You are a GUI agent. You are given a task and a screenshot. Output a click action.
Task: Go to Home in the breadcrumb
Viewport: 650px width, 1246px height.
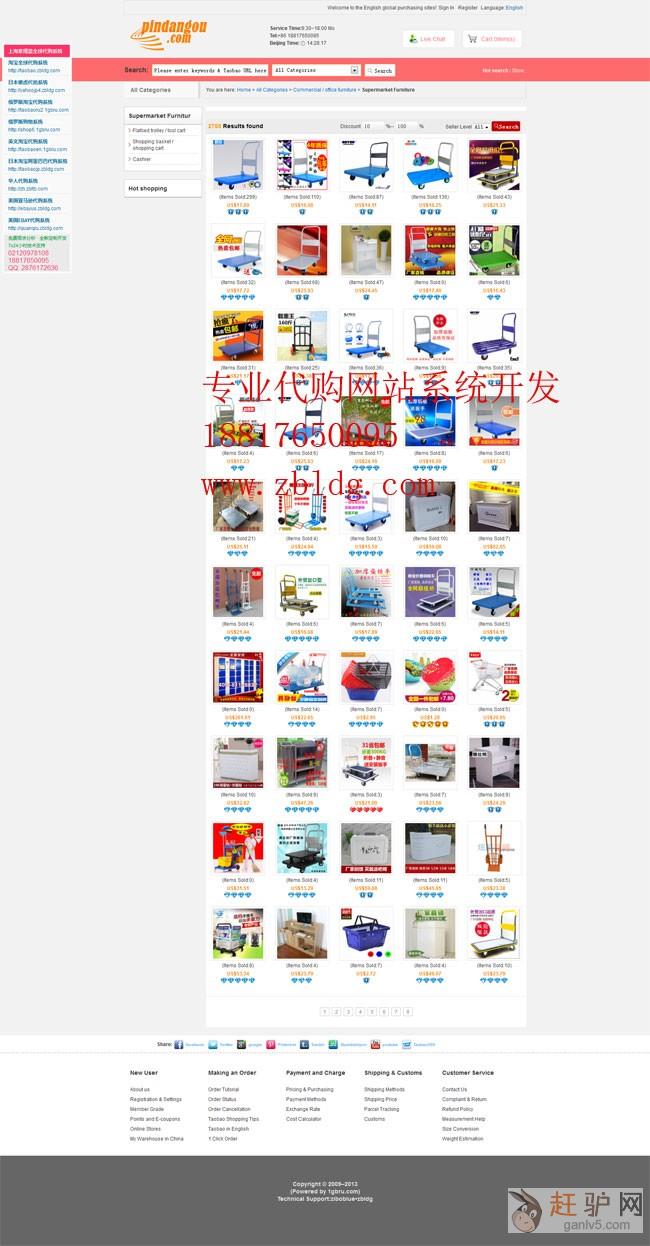244,90
